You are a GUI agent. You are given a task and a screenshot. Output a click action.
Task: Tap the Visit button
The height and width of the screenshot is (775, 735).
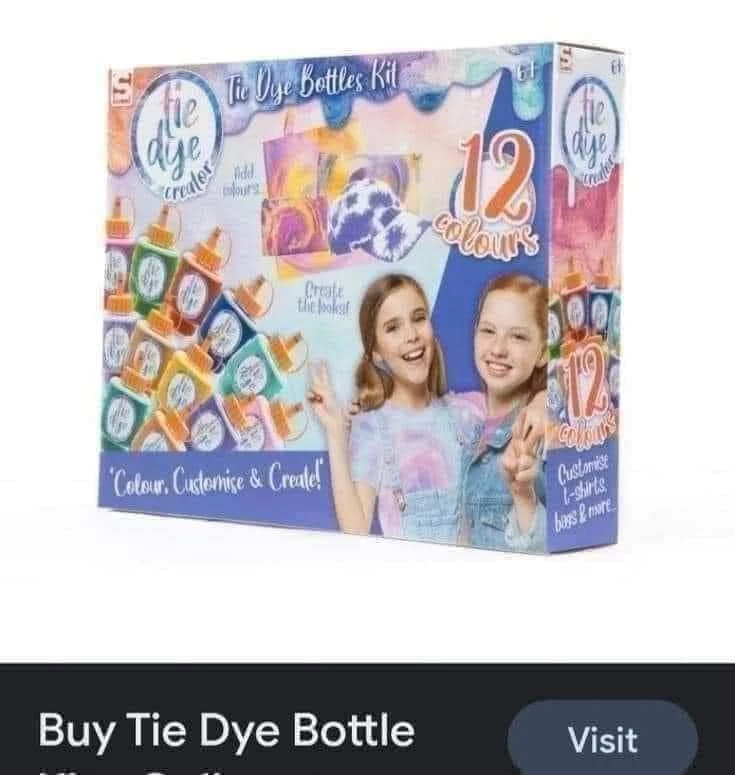[602, 739]
